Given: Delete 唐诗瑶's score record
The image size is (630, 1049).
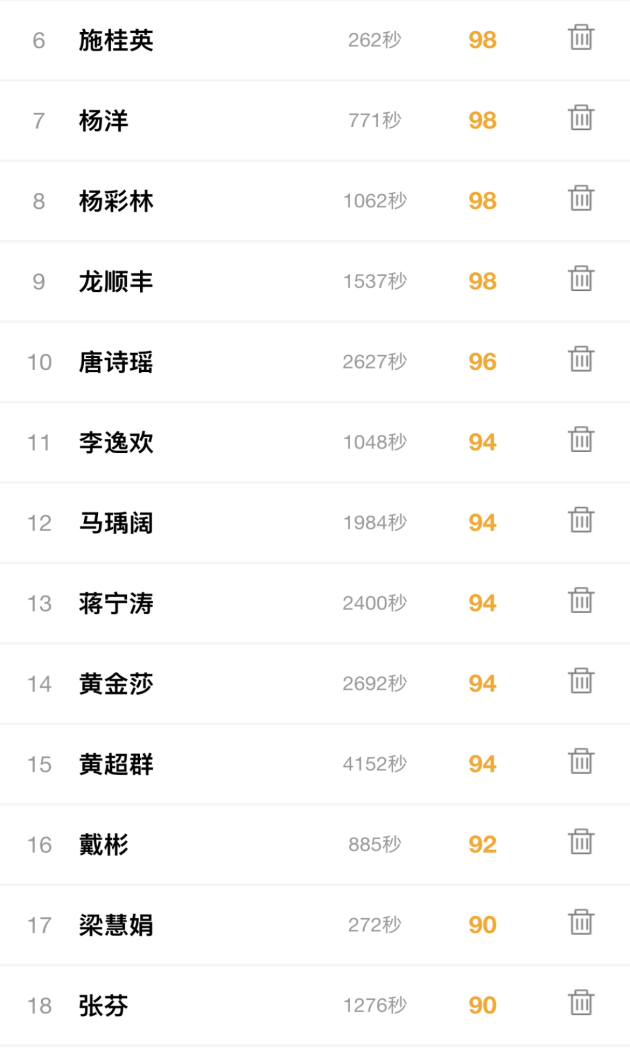Looking at the screenshot, I should coord(581,360).
